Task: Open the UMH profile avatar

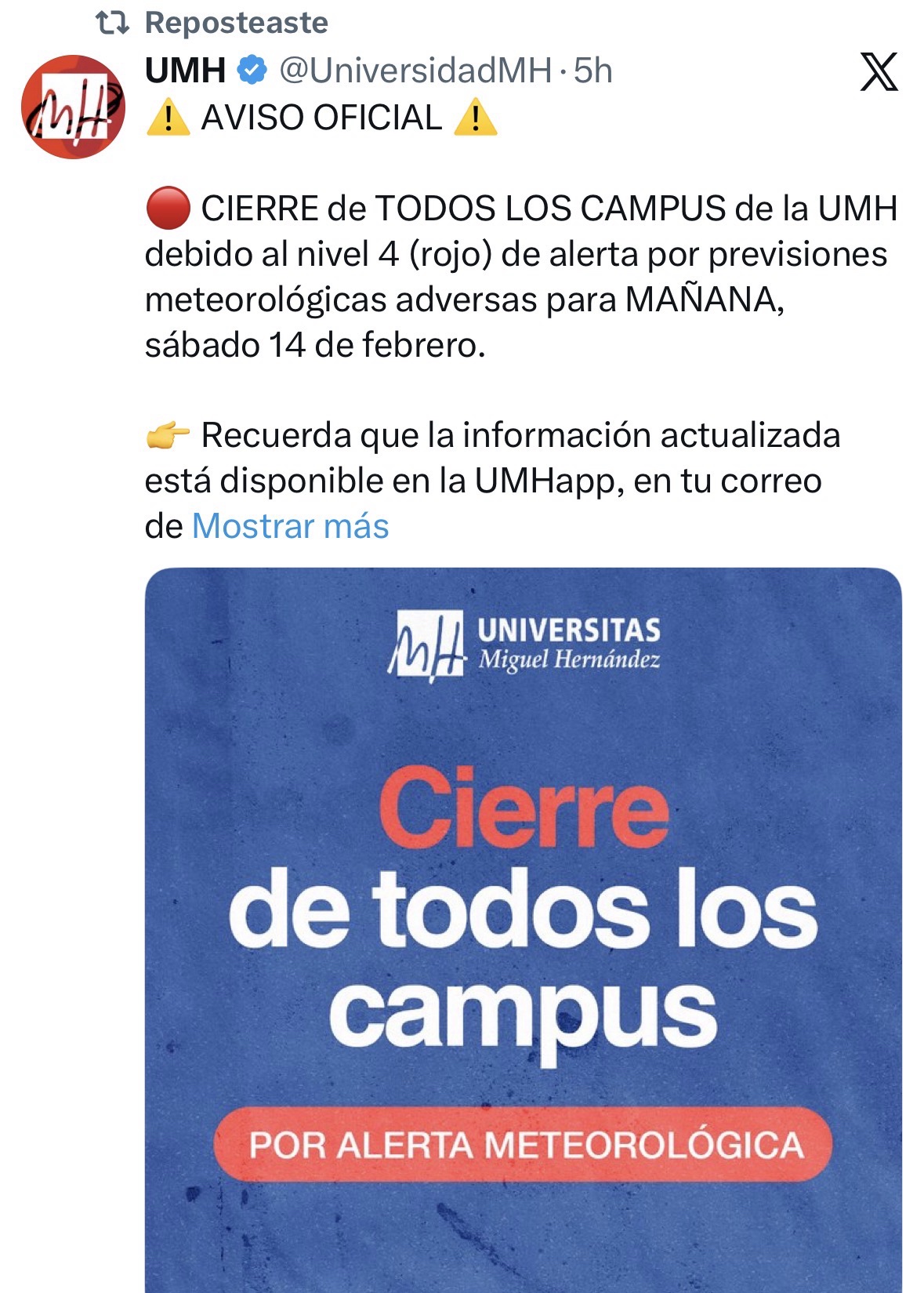Action: (x=73, y=107)
